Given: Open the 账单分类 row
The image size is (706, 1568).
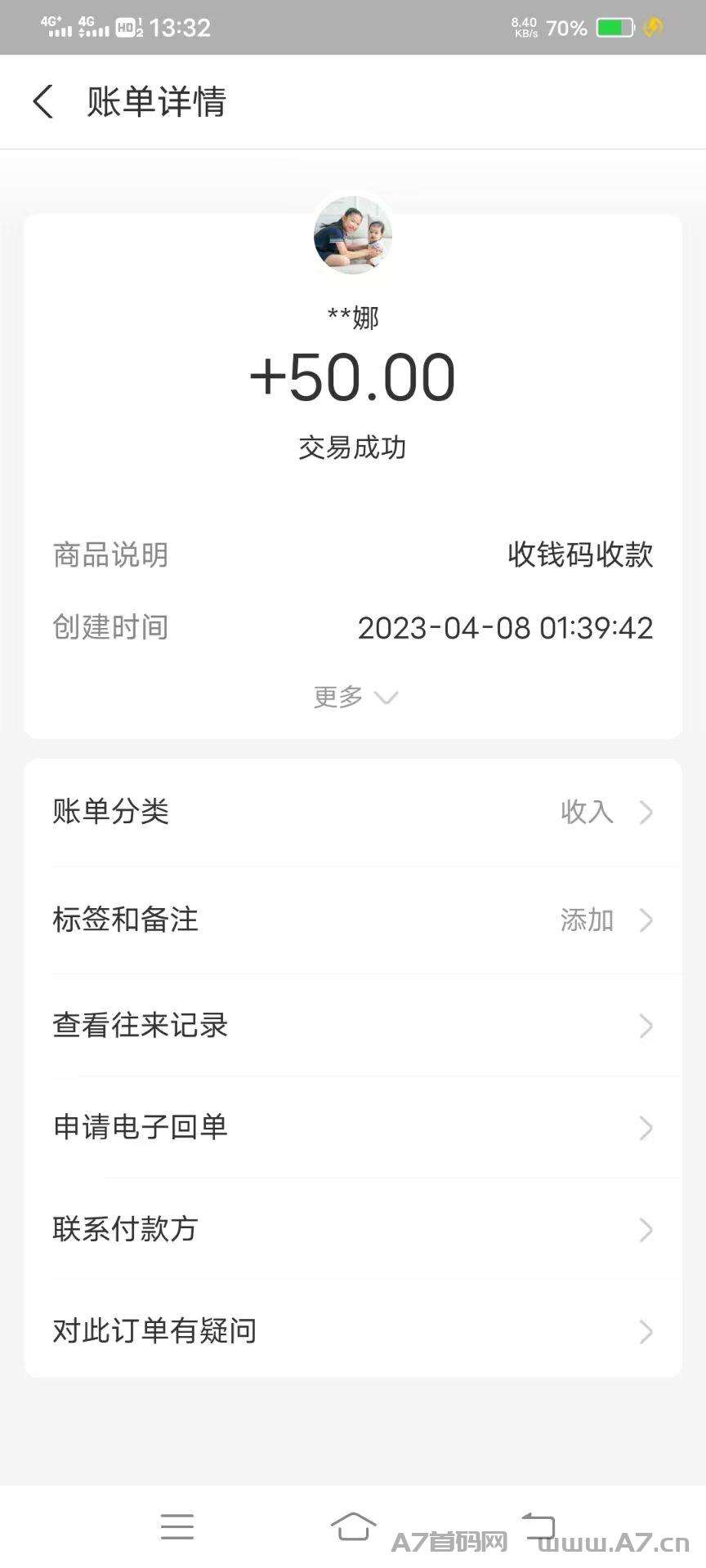Looking at the screenshot, I should [x=353, y=812].
